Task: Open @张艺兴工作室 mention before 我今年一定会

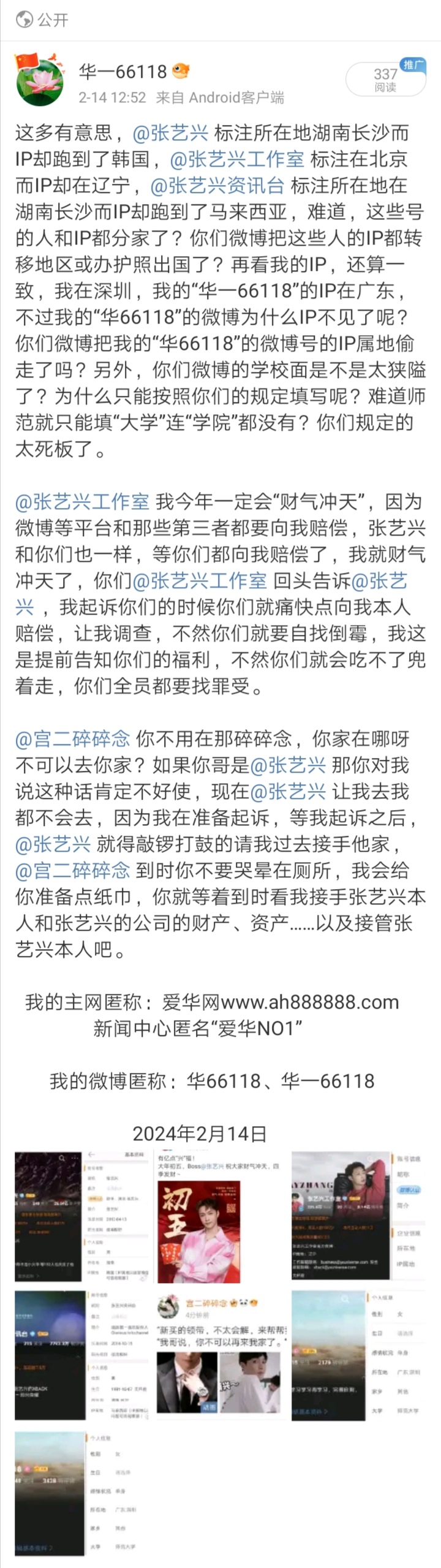Action: (x=82, y=502)
